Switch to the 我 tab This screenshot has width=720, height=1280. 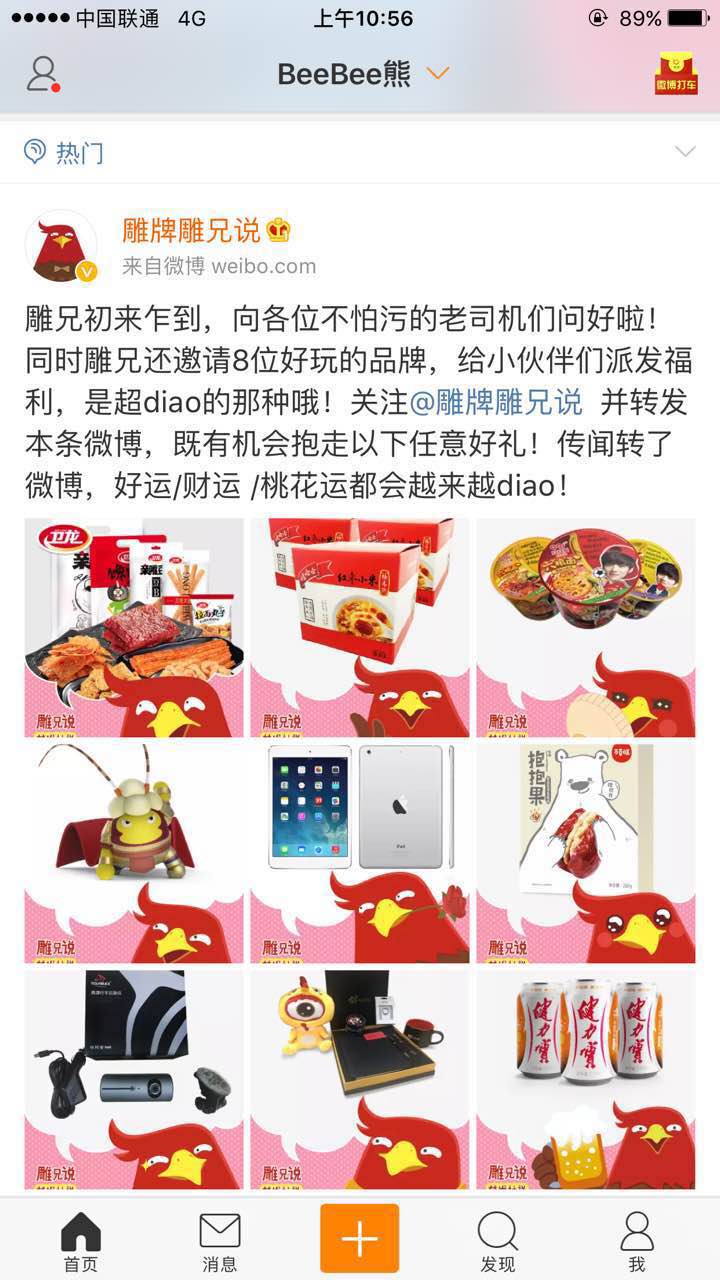tap(637, 1241)
